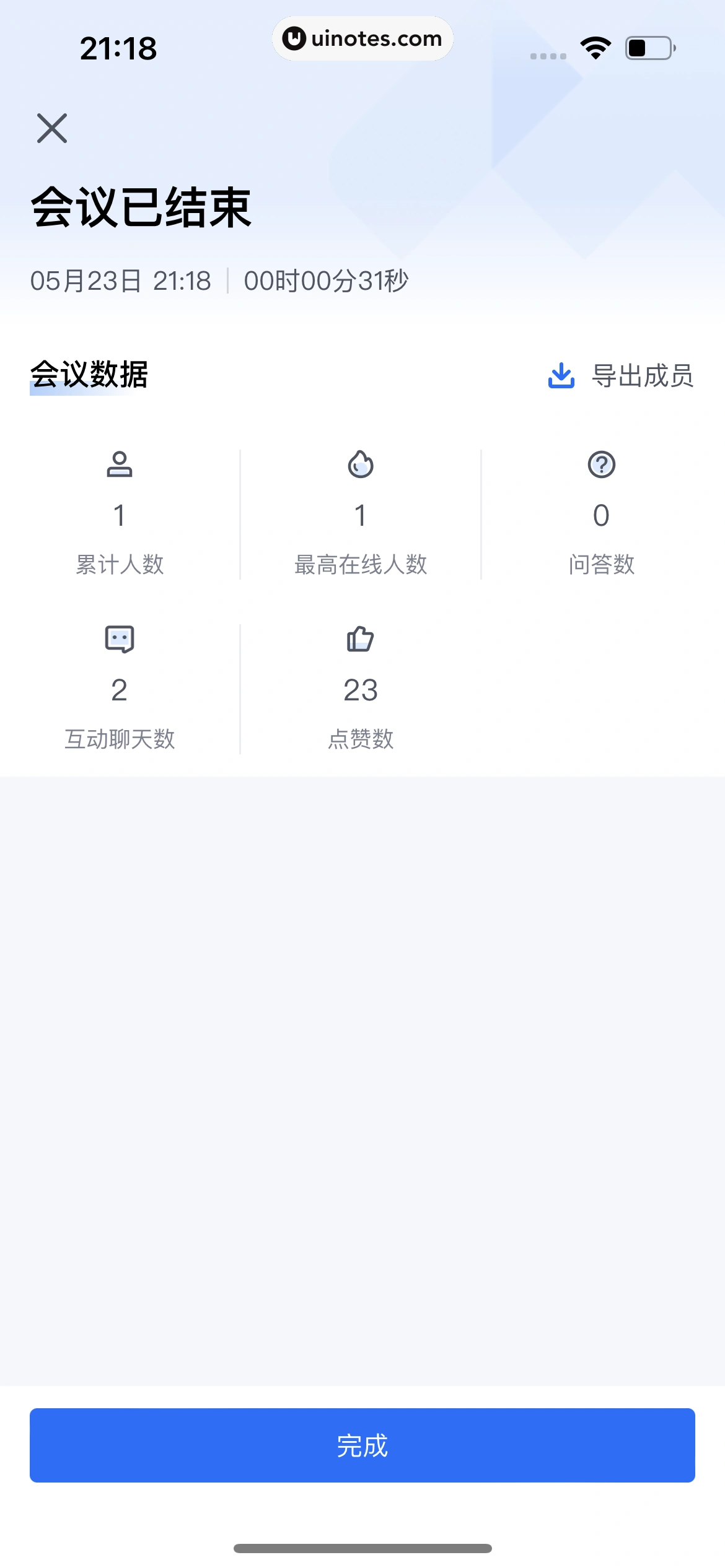The image size is (725, 1568).
Task: Click the 导出成员 export link
Action: (x=643, y=374)
